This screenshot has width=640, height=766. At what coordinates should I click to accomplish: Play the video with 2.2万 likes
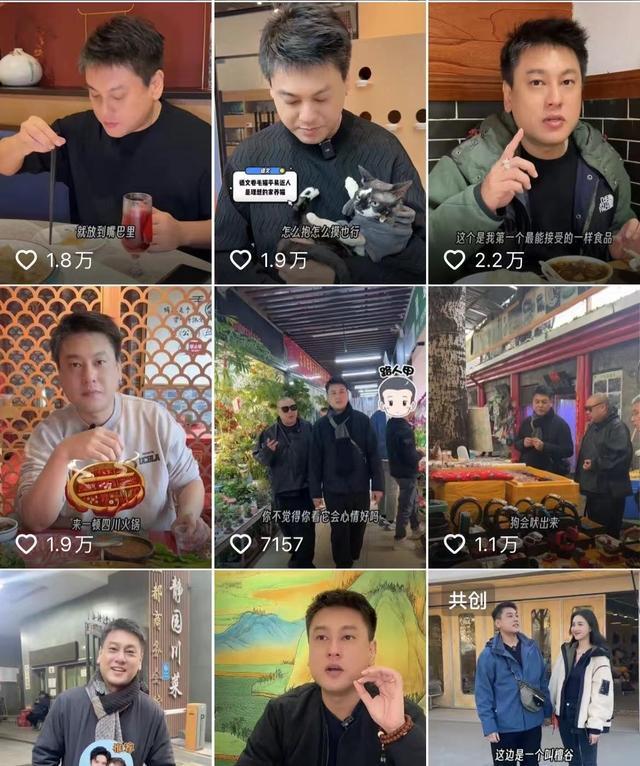534,140
